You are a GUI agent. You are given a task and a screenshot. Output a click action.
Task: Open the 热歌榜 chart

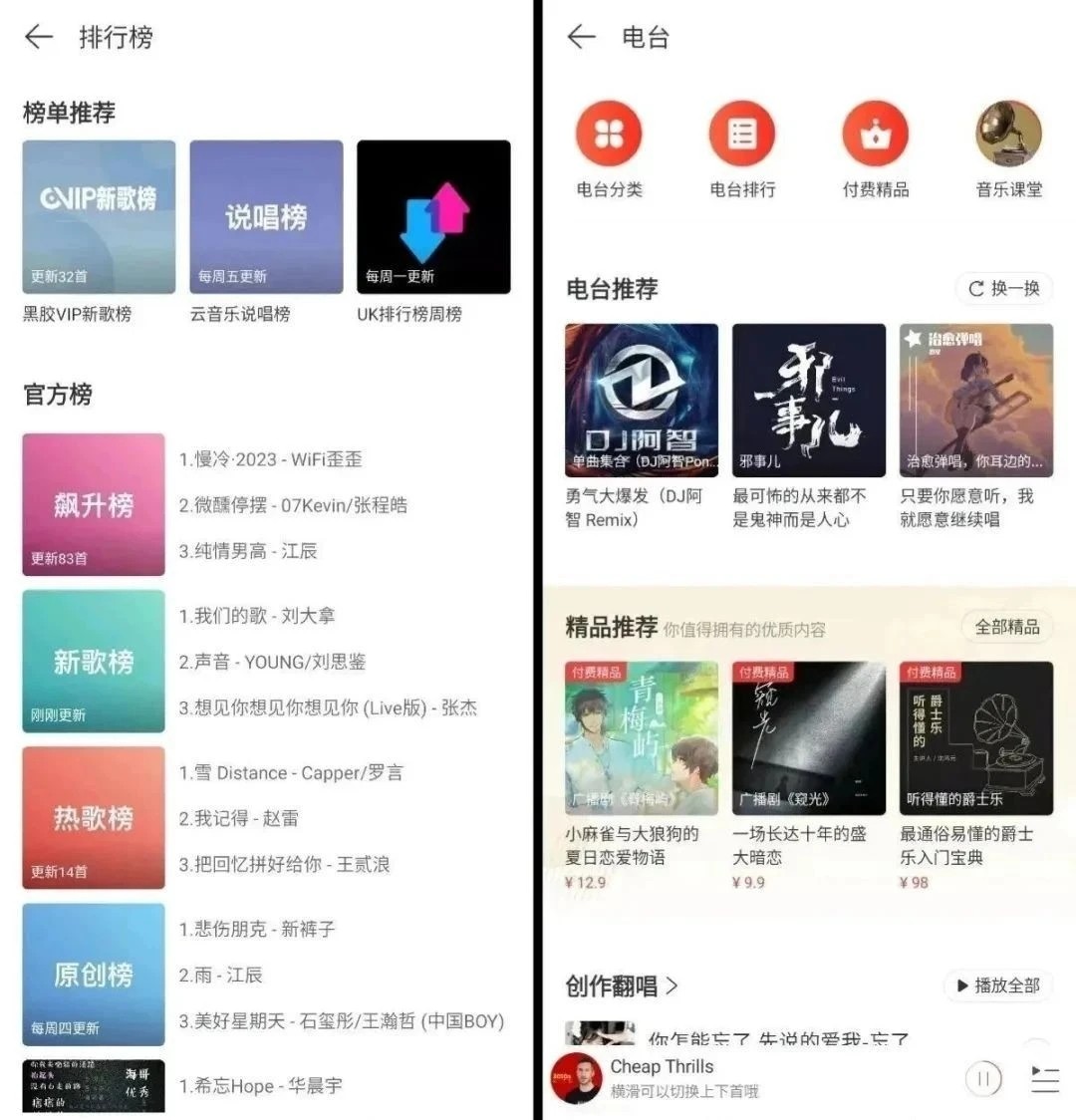[x=94, y=817]
